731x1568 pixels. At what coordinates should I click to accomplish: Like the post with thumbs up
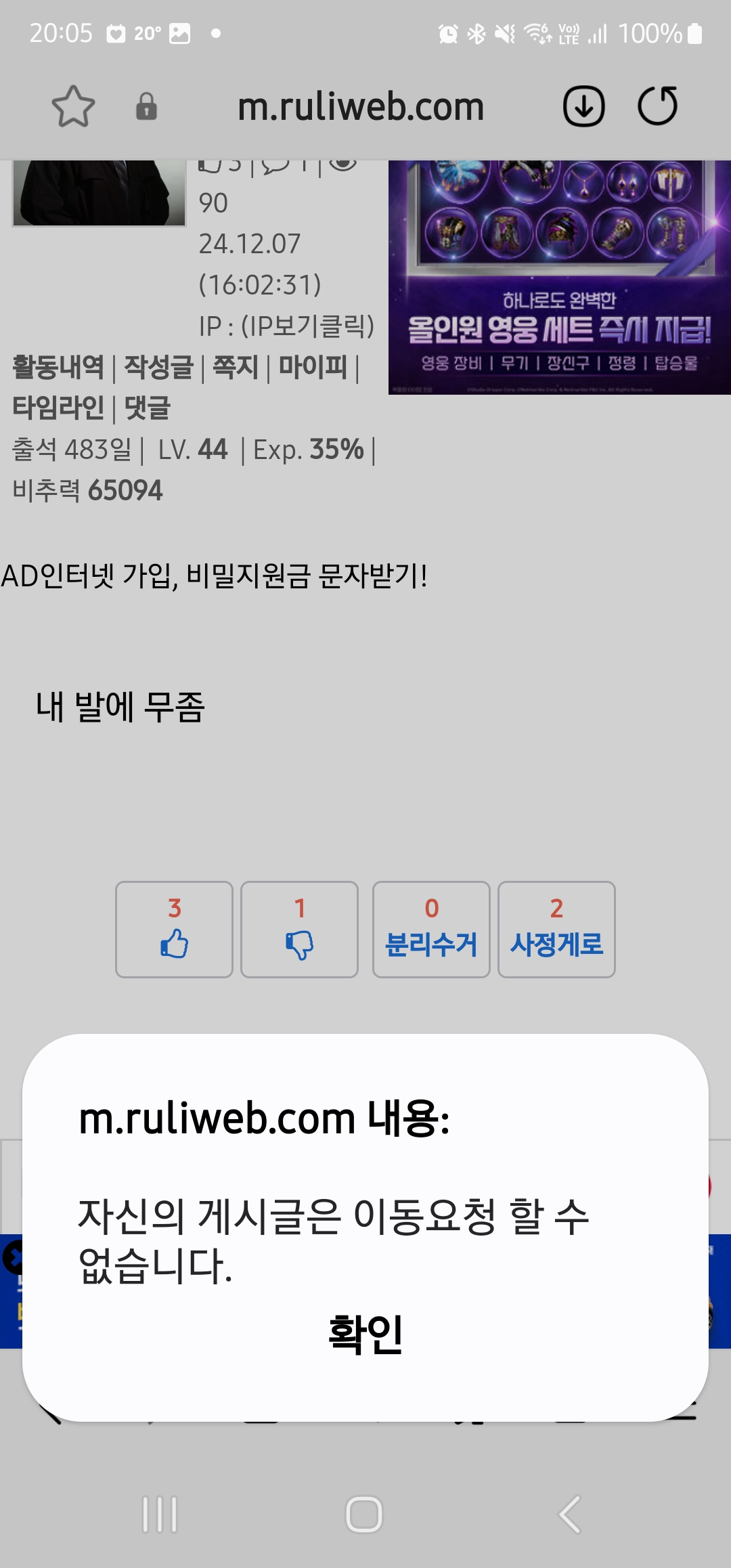174,930
